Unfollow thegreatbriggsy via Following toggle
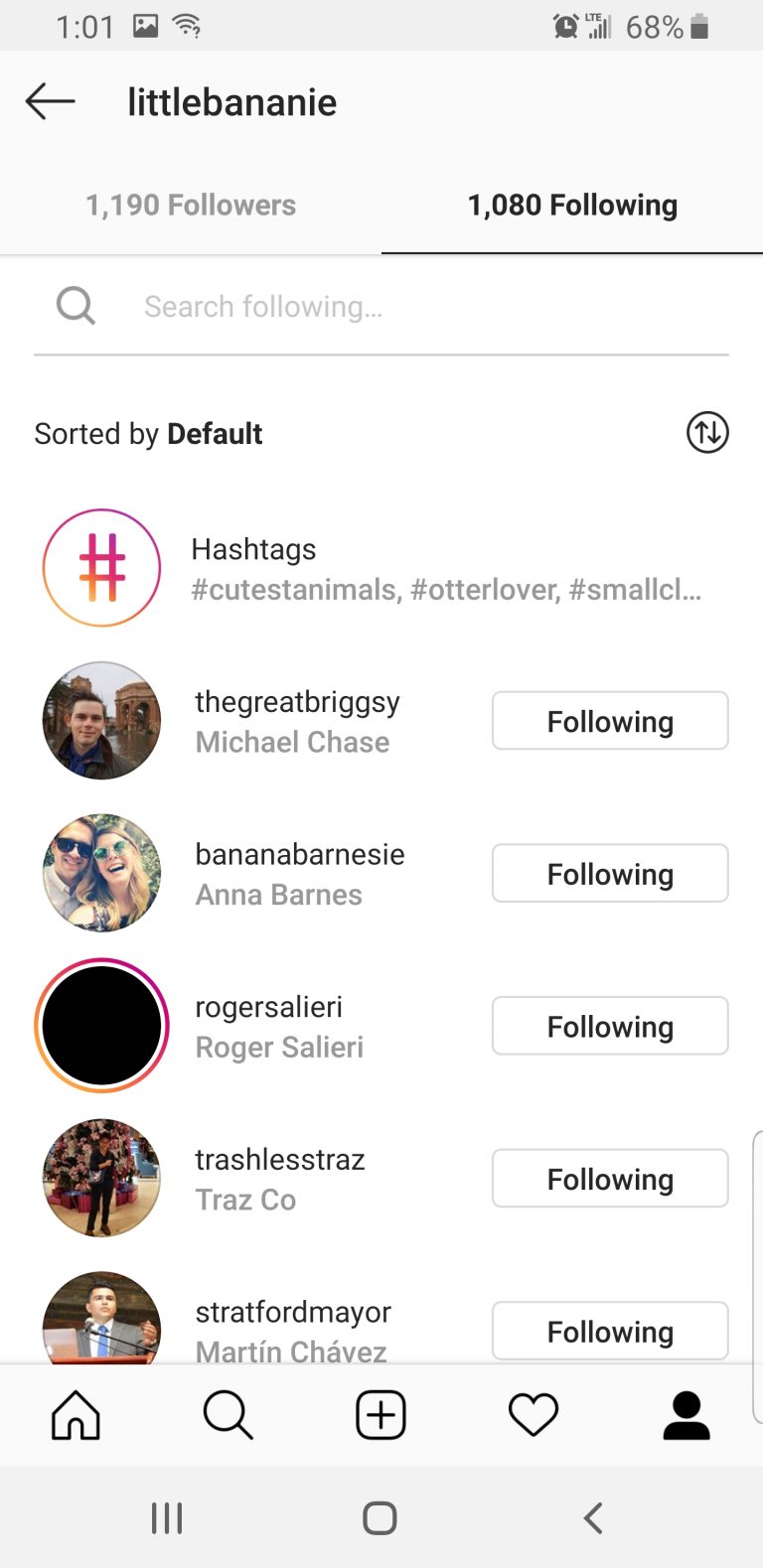Viewport: 763px width, 1568px height. pyautogui.click(x=609, y=721)
